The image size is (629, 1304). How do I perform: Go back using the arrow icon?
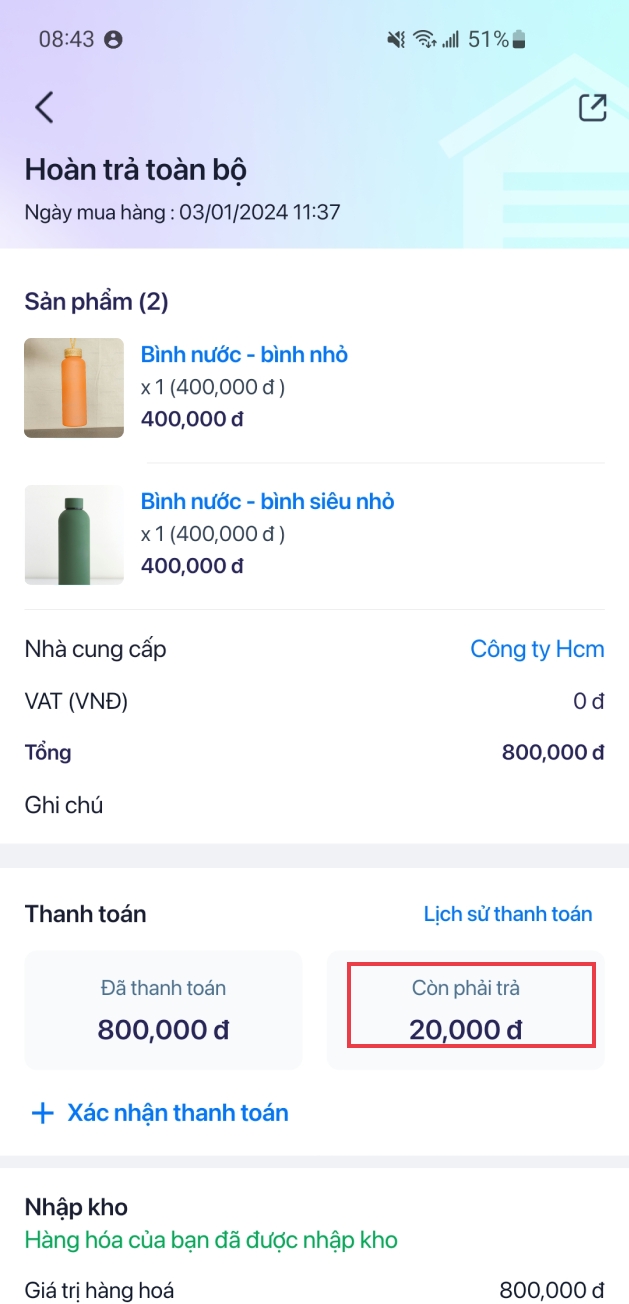pyautogui.click(x=44, y=107)
